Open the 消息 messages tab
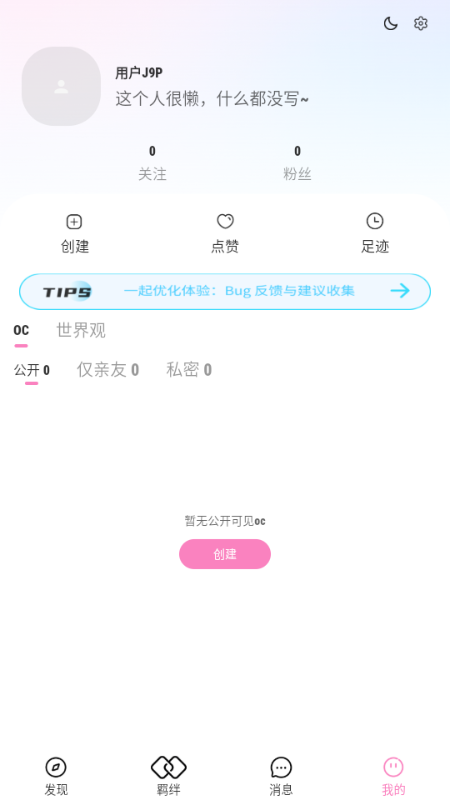Viewport: 450px width, 800px height. [x=281, y=776]
